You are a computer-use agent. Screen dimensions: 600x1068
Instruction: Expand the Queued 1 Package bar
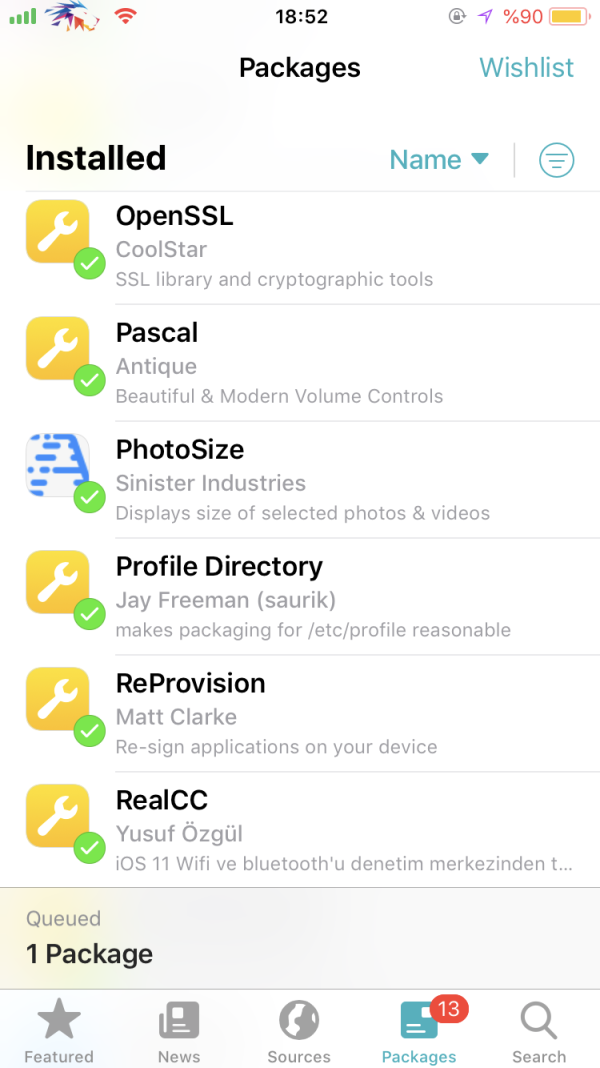click(x=300, y=938)
